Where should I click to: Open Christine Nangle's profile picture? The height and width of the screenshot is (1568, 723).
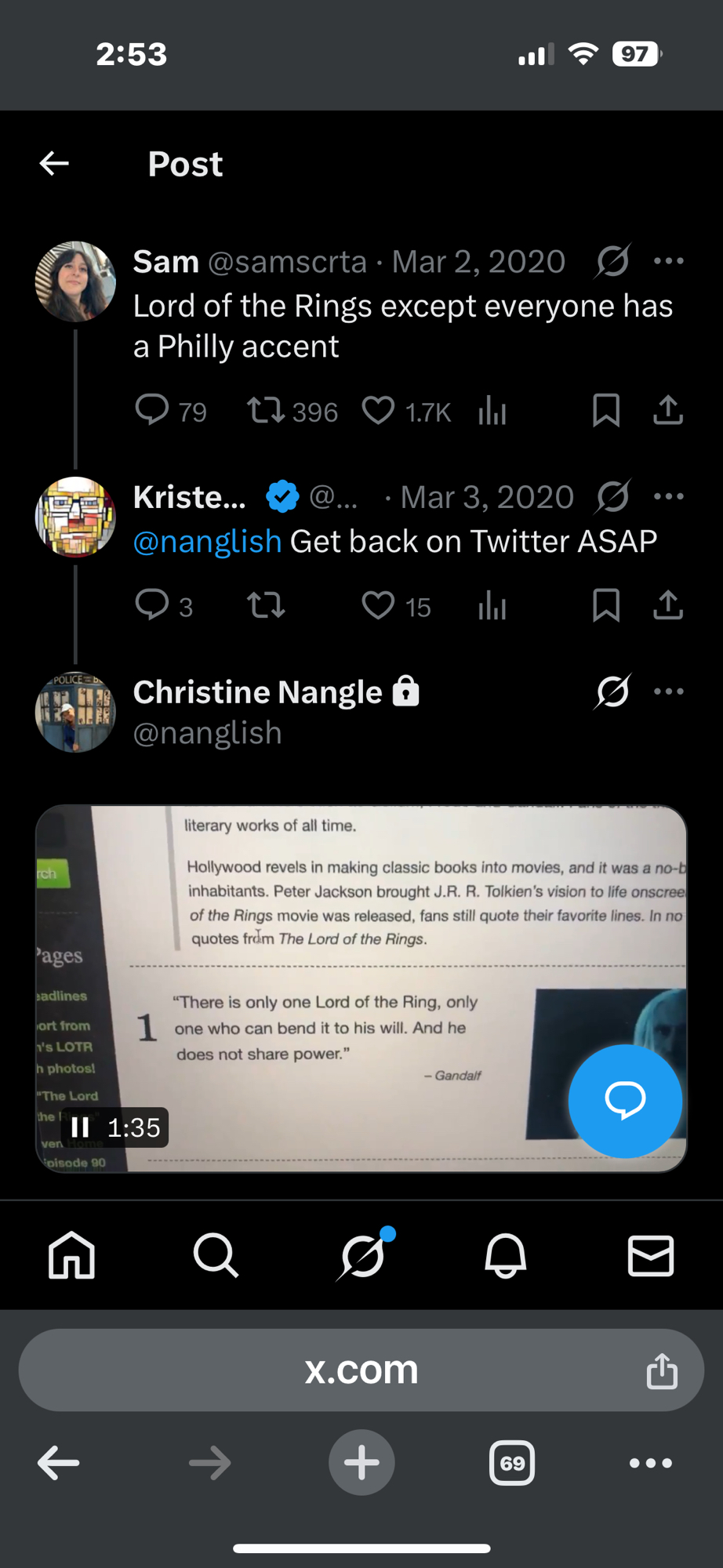pos(75,712)
